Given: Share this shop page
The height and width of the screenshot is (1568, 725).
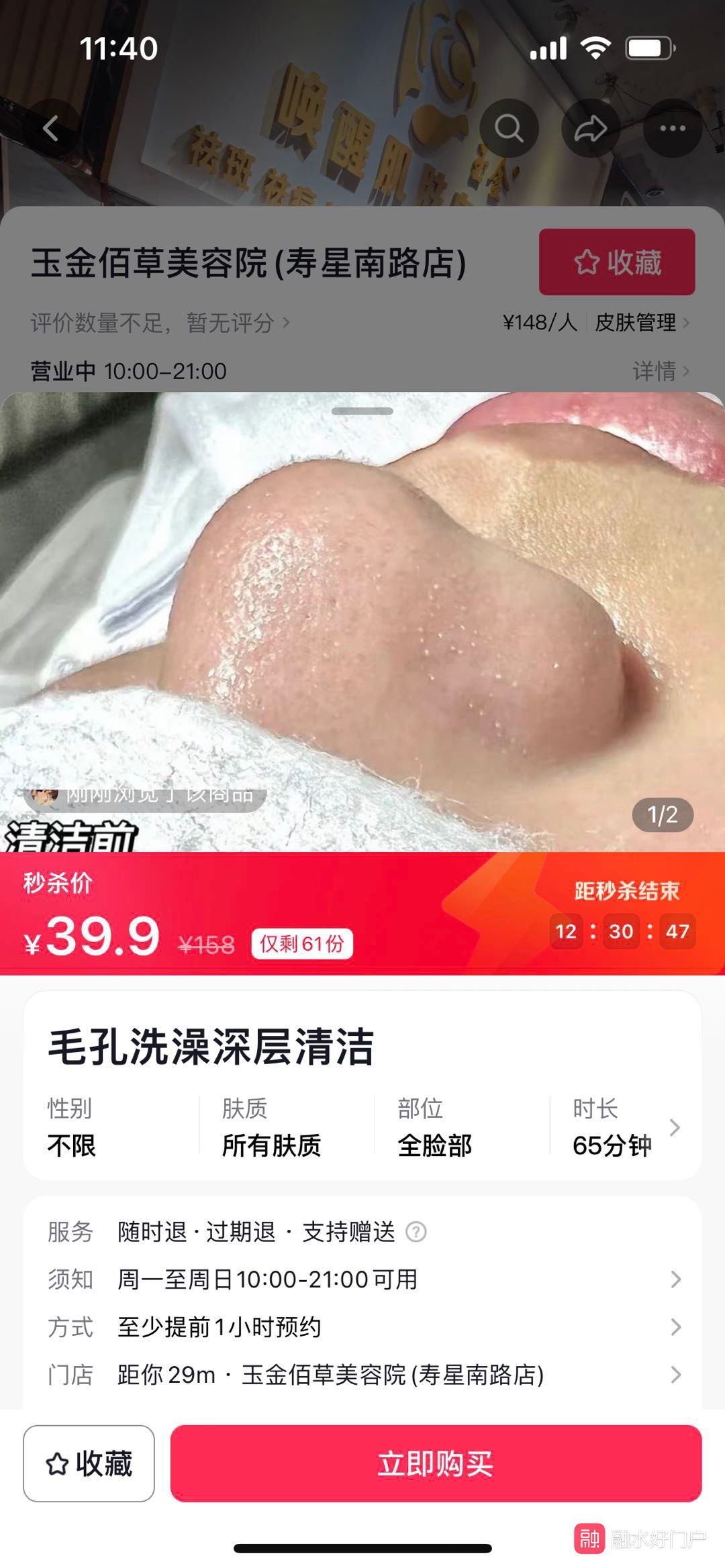Looking at the screenshot, I should pyautogui.click(x=590, y=128).
